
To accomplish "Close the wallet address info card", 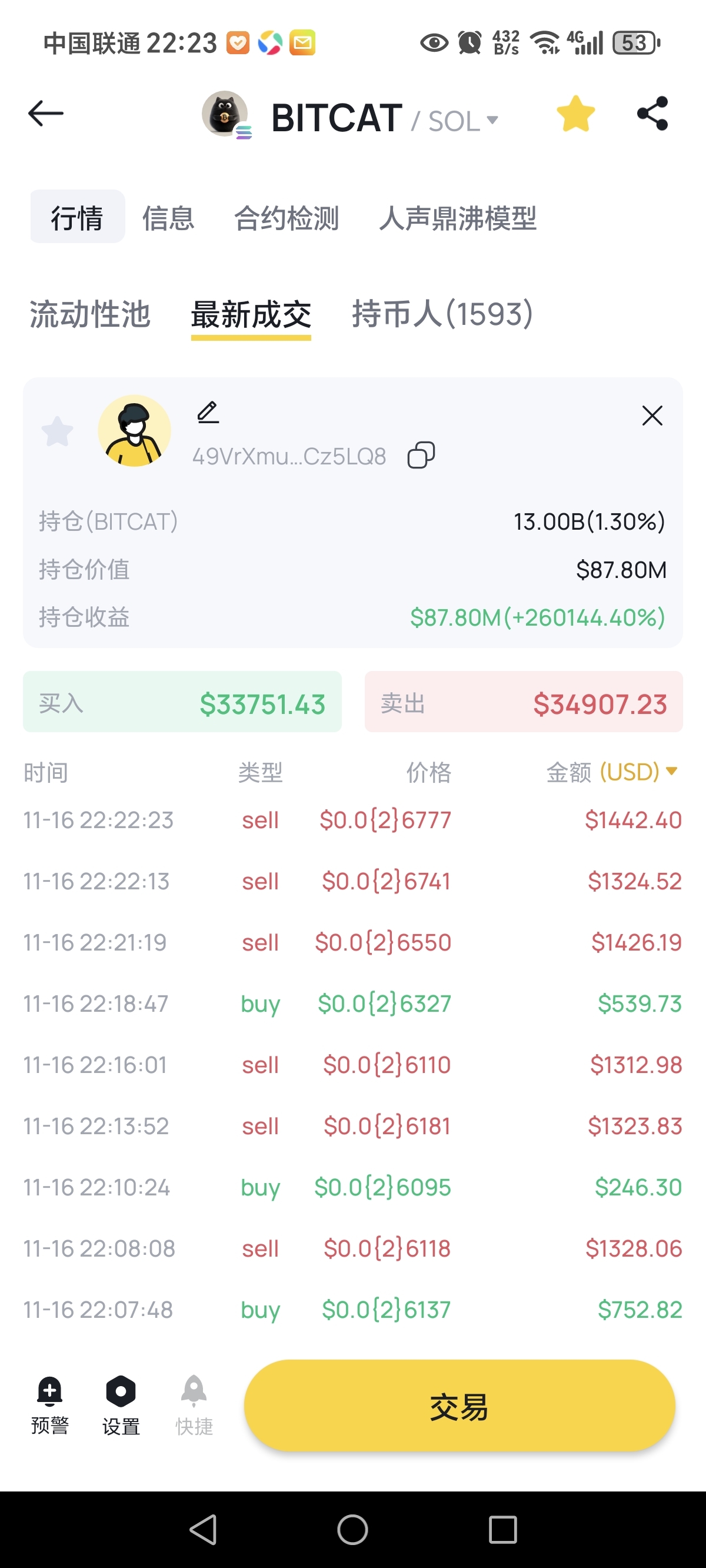I will point(652,416).
